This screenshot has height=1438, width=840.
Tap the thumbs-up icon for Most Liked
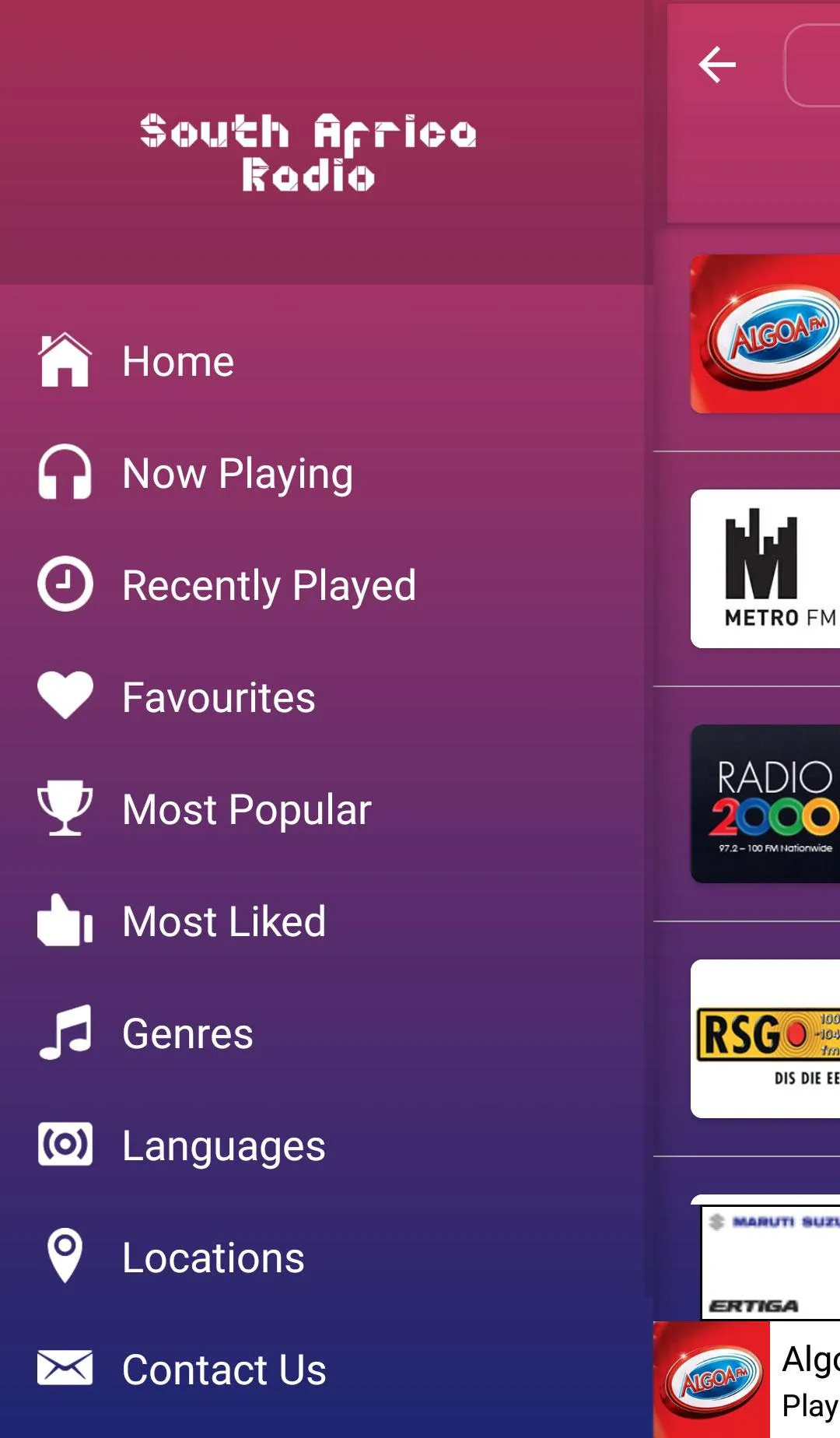click(x=65, y=921)
